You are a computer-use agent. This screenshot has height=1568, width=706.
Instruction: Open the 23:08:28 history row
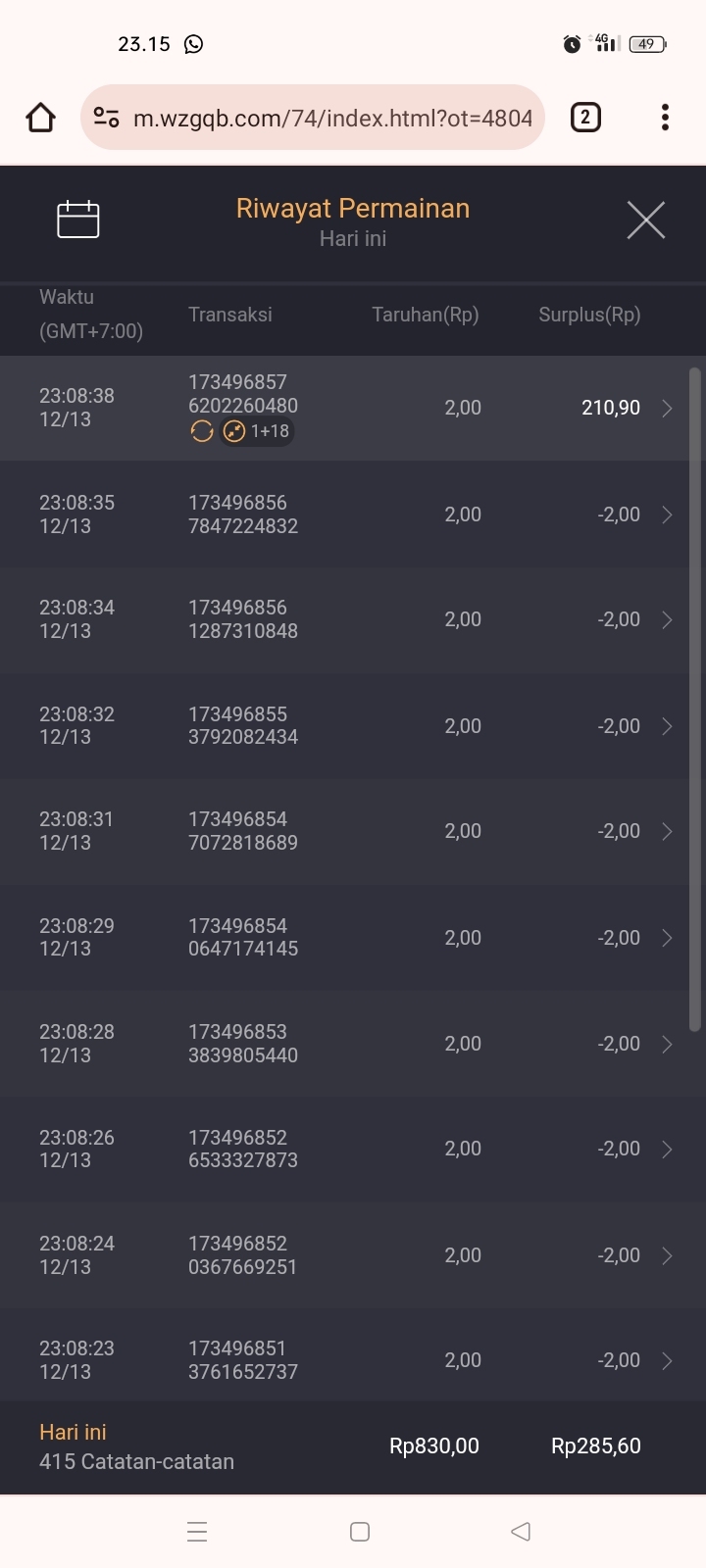click(353, 1044)
